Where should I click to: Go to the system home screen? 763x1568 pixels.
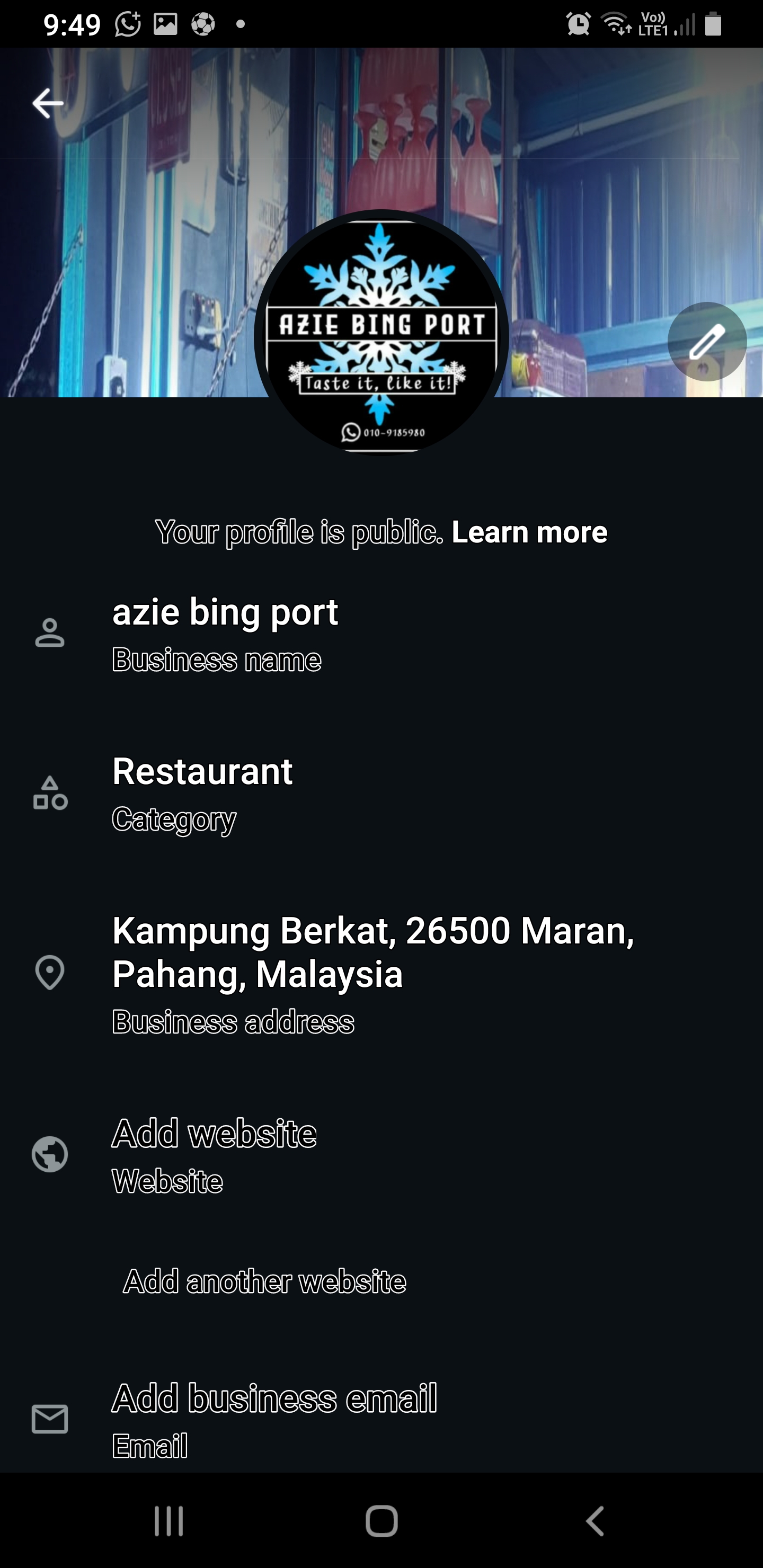381,1520
